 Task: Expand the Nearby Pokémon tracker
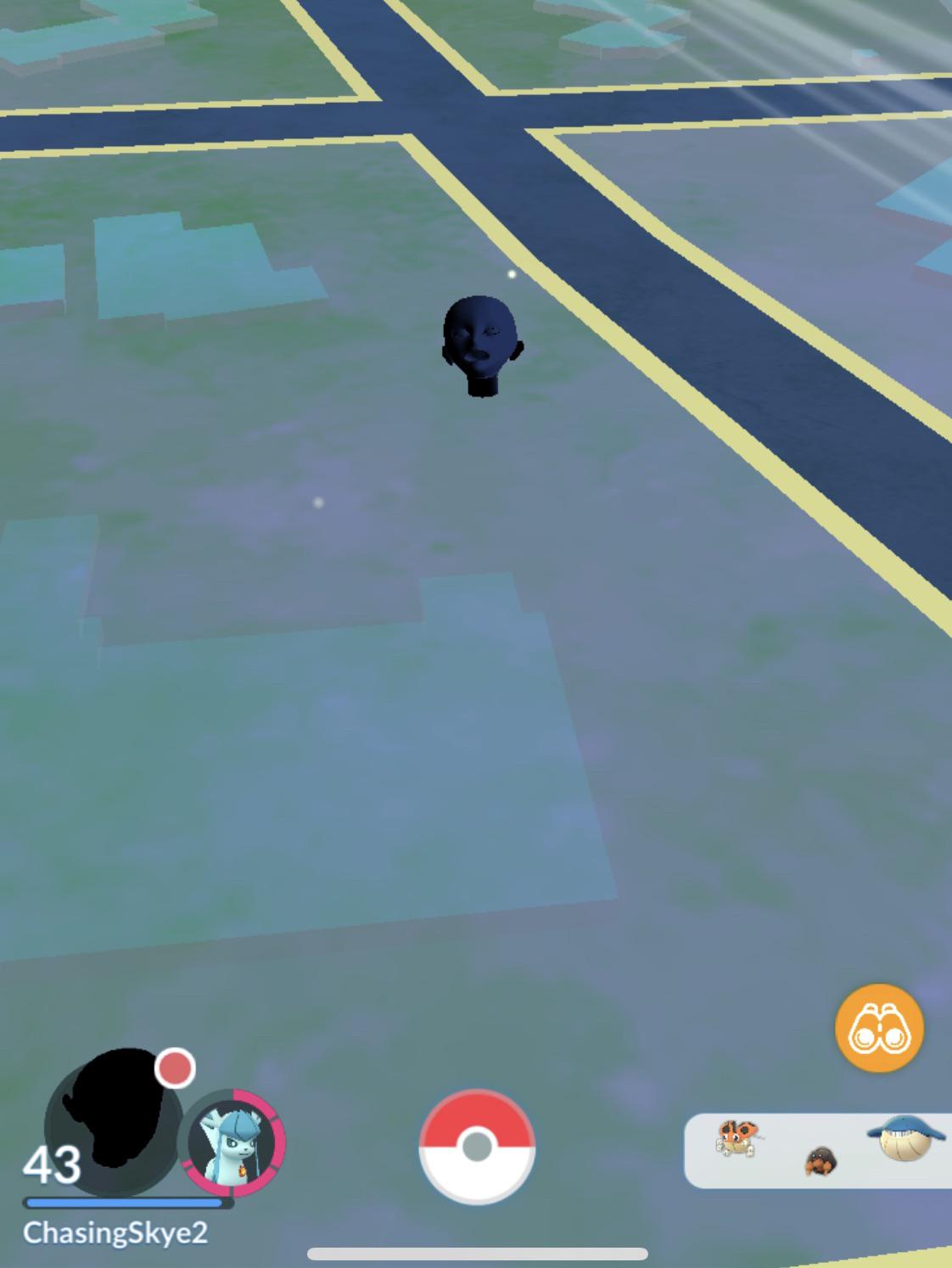coord(818,1150)
